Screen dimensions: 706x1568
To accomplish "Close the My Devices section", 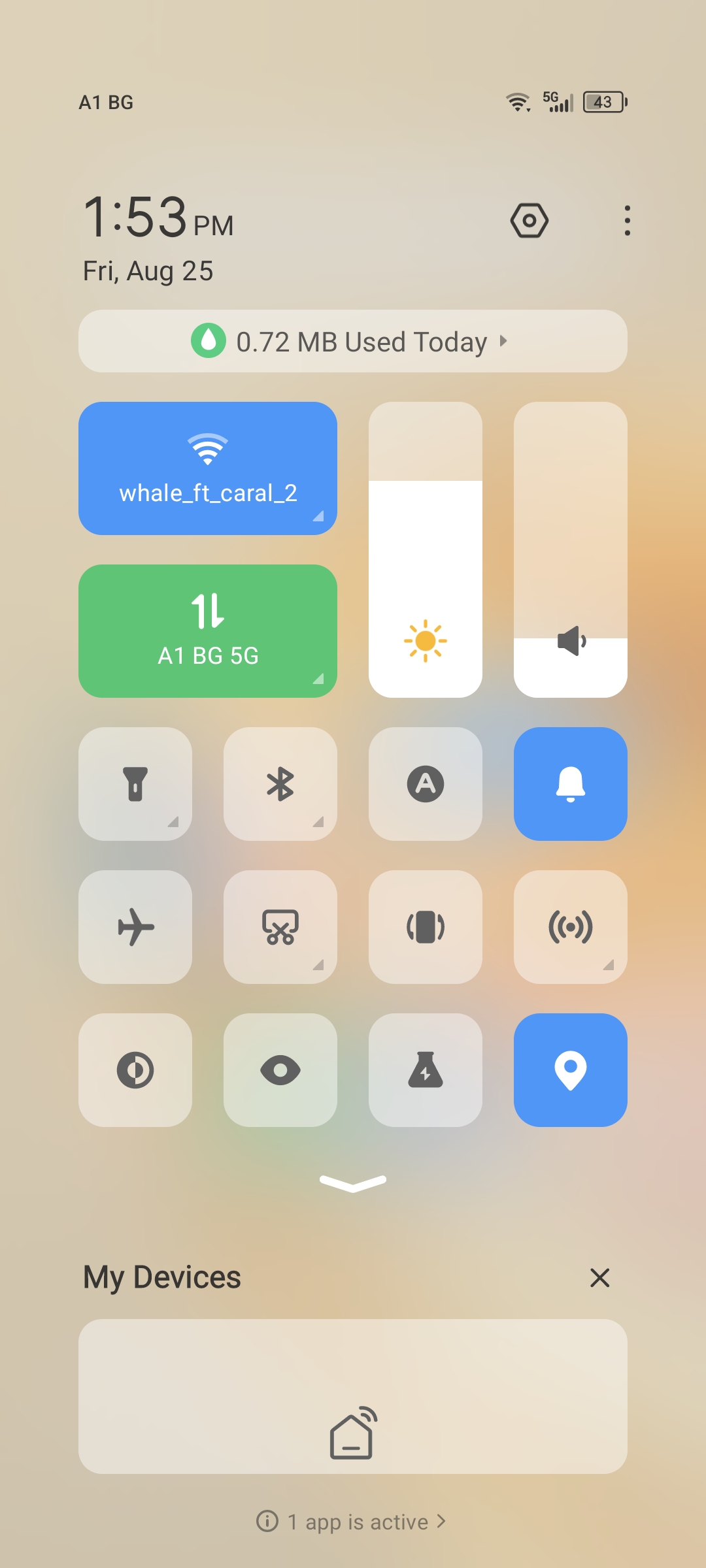I will 599,1277.
